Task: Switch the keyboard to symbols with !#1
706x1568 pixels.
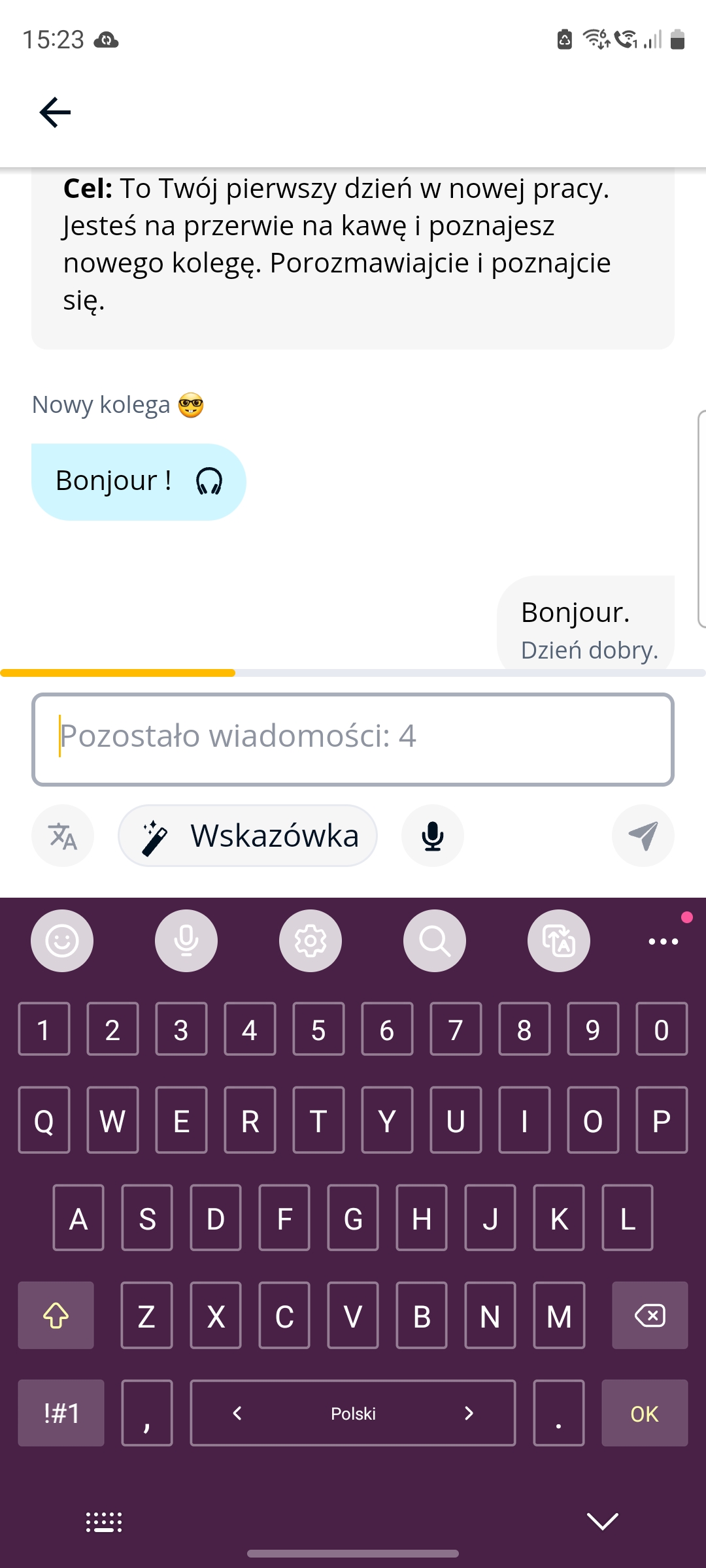Action: click(x=61, y=1413)
